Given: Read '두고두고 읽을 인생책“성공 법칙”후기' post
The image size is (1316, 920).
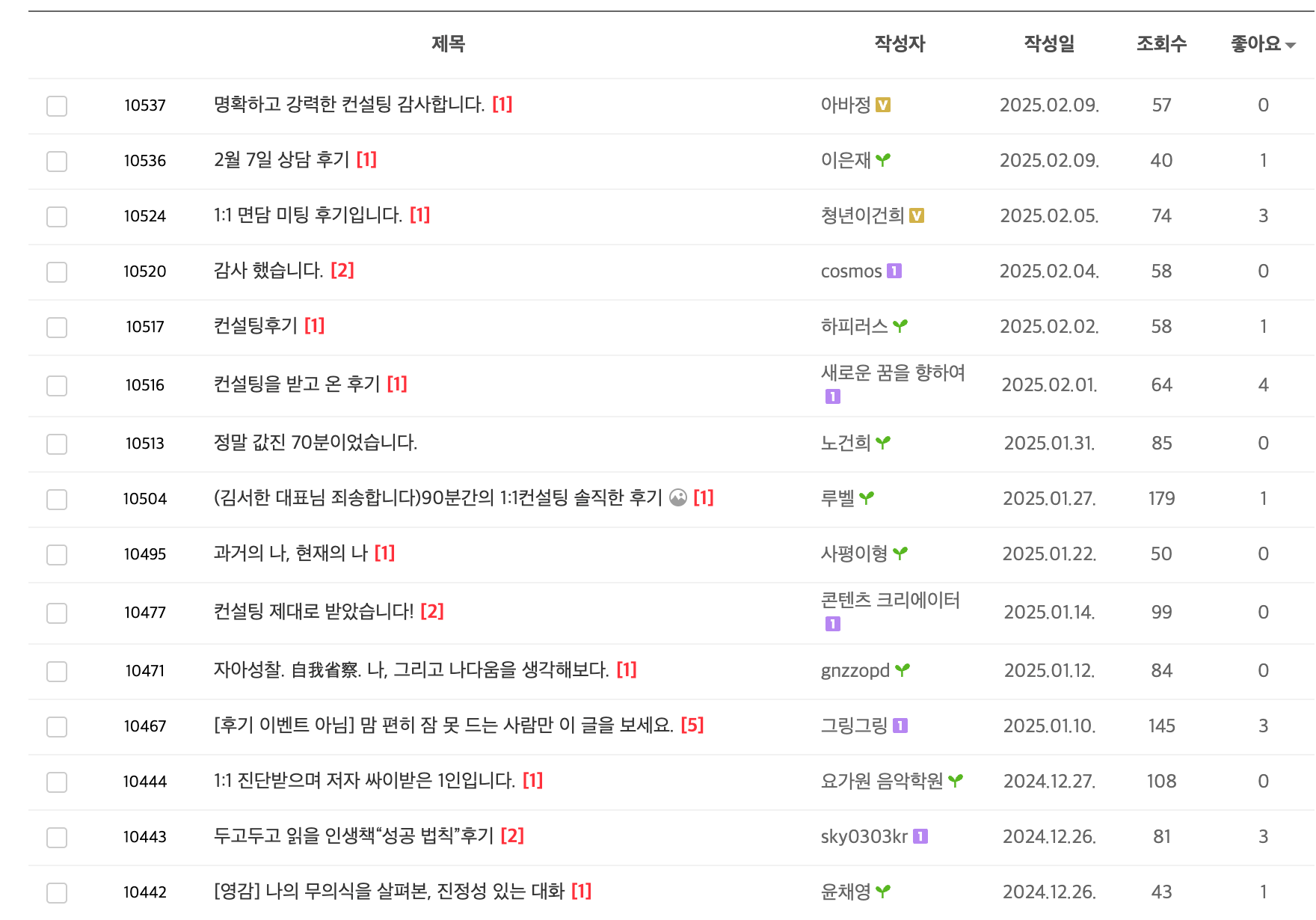Looking at the screenshot, I should tap(354, 835).
